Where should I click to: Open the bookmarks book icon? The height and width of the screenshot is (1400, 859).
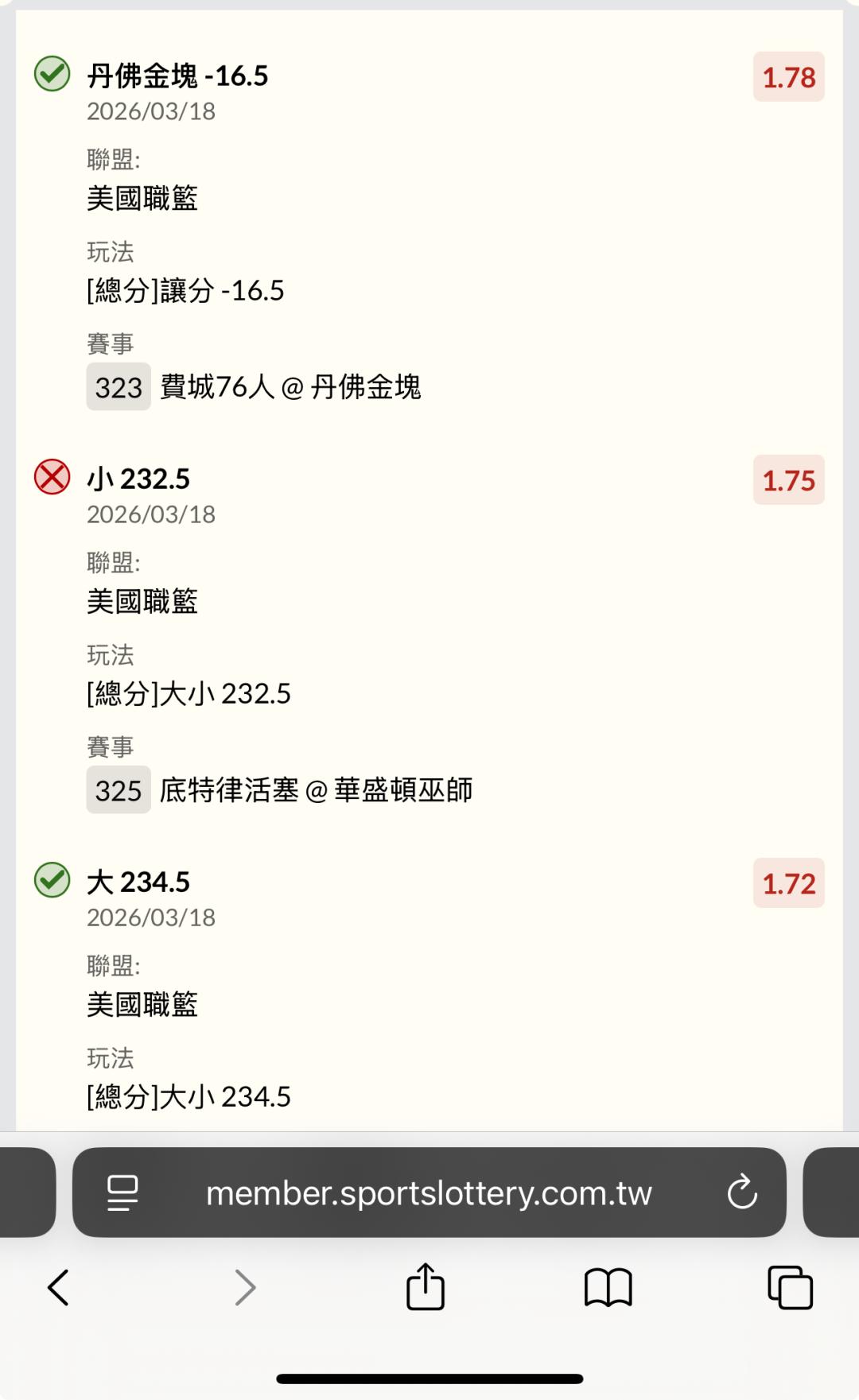(x=608, y=1288)
